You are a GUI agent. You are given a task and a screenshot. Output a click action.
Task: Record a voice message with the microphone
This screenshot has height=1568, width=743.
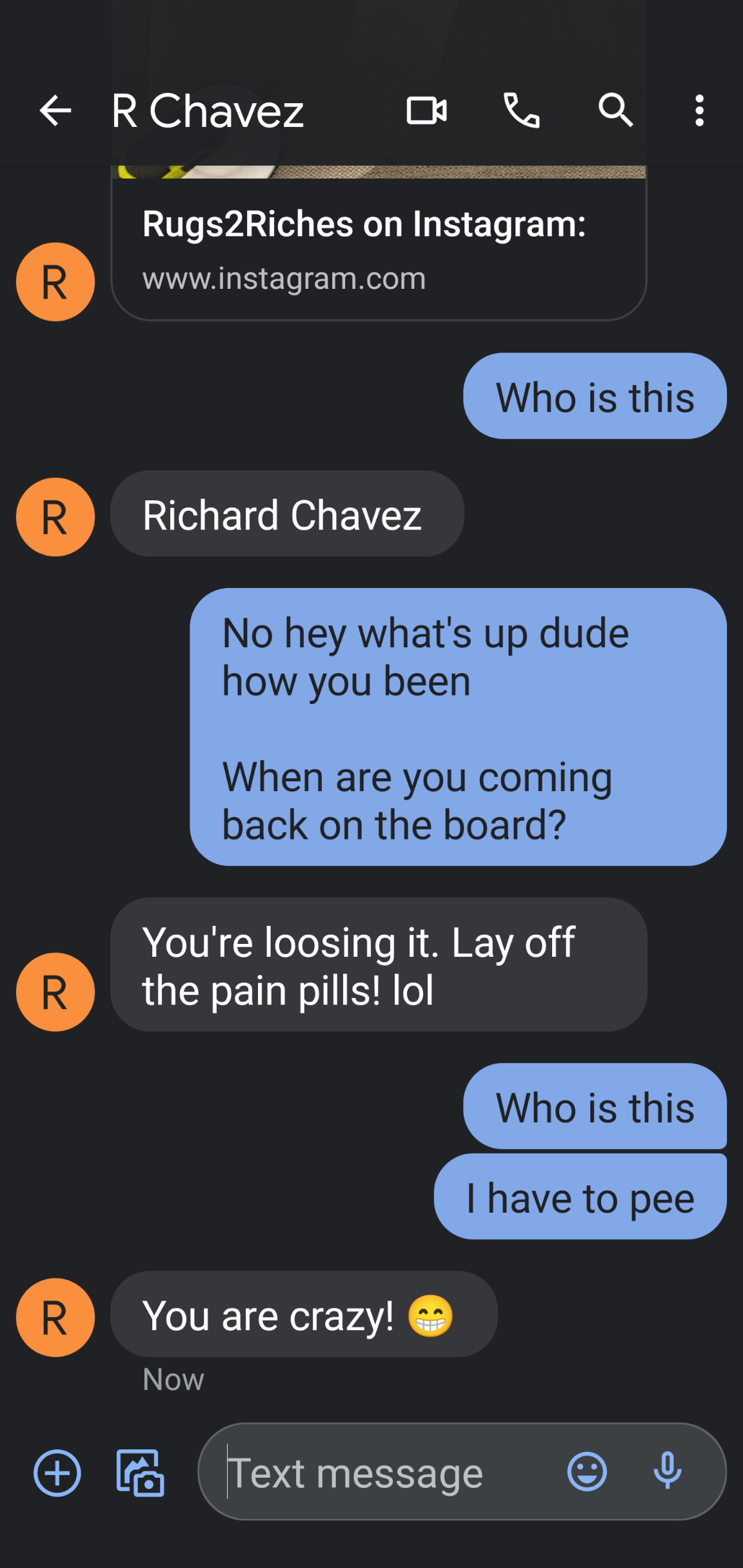pos(668,1472)
